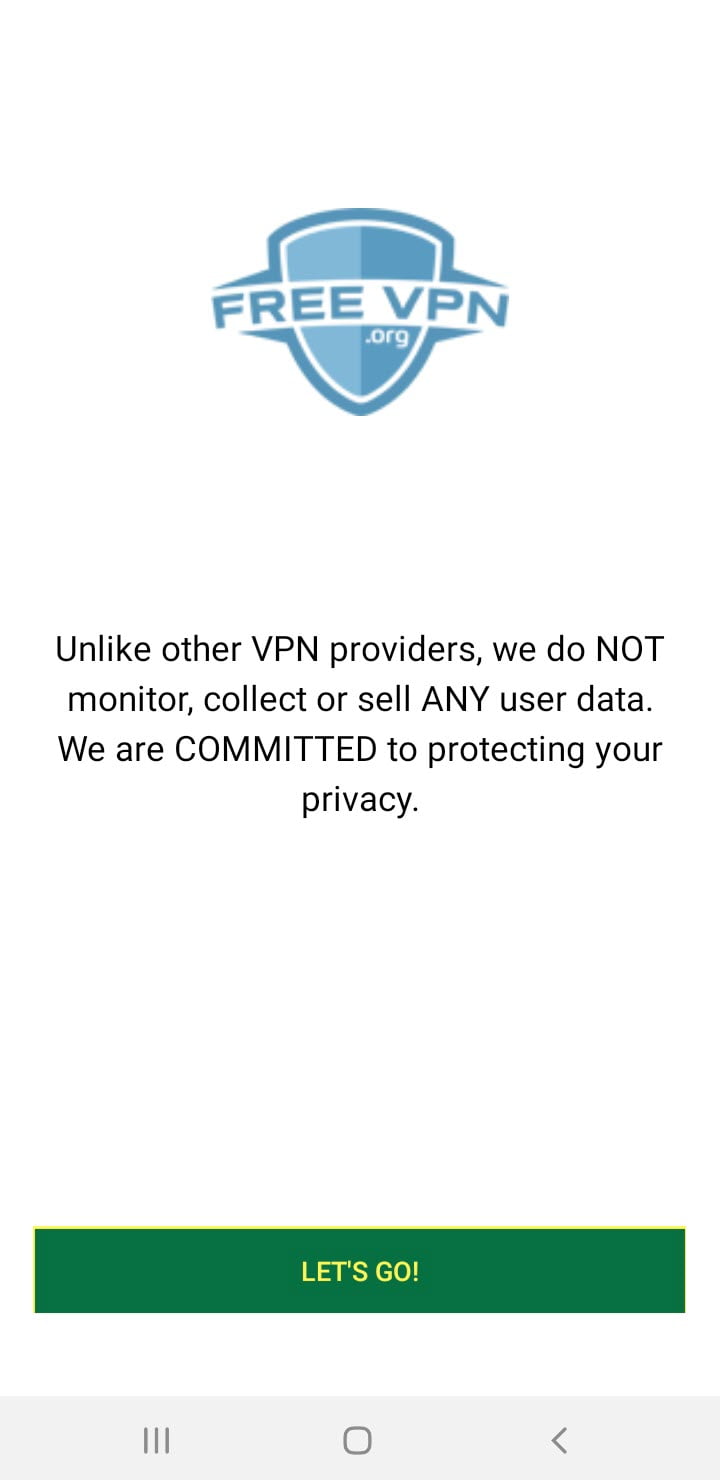The image size is (720, 1480).
Task: Tap the LET'S GO! button
Action: click(x=360, y=1270)
